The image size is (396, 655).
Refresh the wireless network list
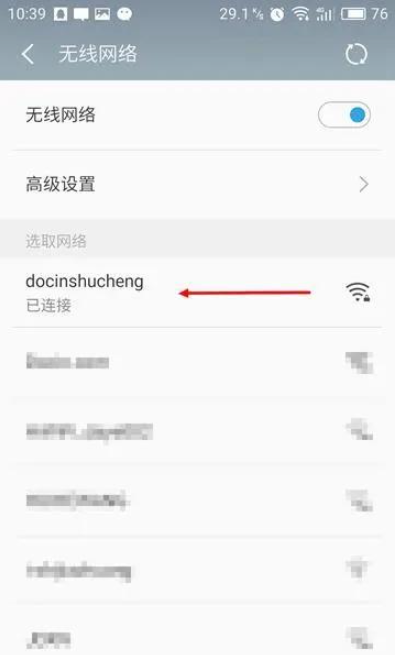[356, 55]
